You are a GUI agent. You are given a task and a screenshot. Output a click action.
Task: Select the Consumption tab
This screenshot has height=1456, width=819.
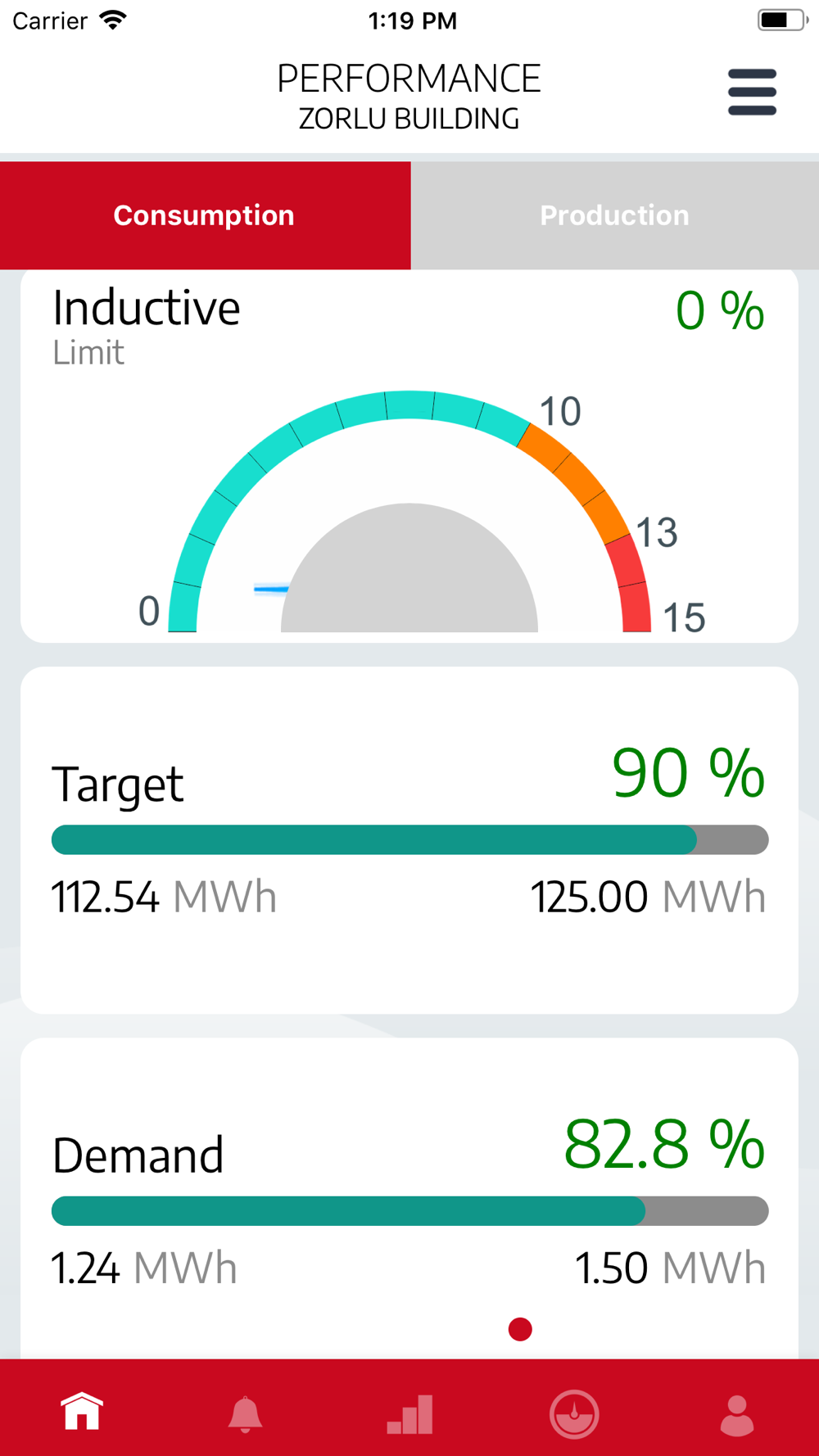coord(205,215)
